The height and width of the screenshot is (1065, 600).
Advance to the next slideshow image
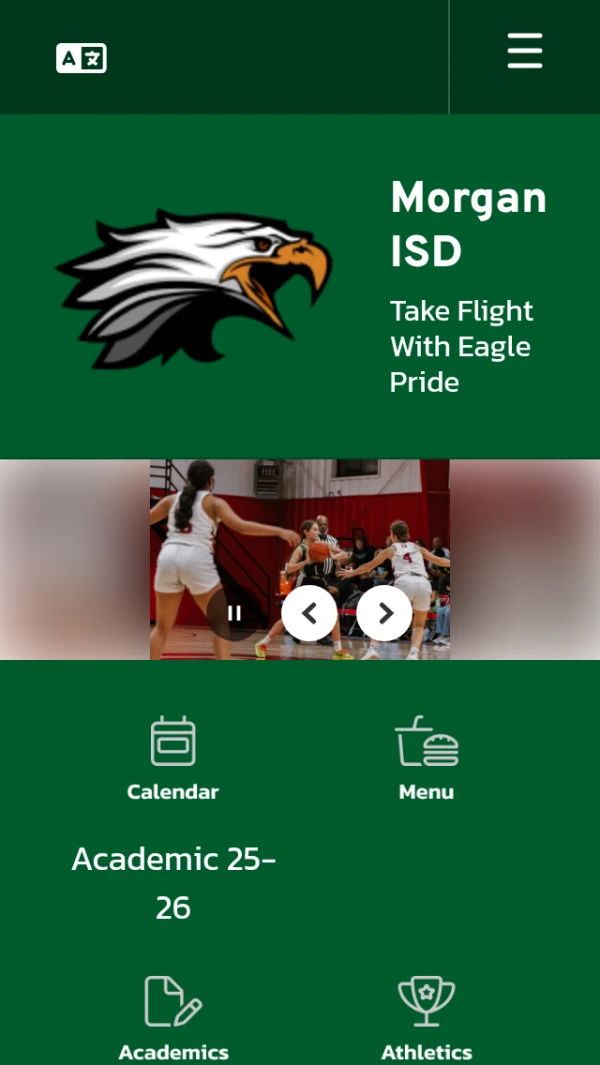point(385,613)
